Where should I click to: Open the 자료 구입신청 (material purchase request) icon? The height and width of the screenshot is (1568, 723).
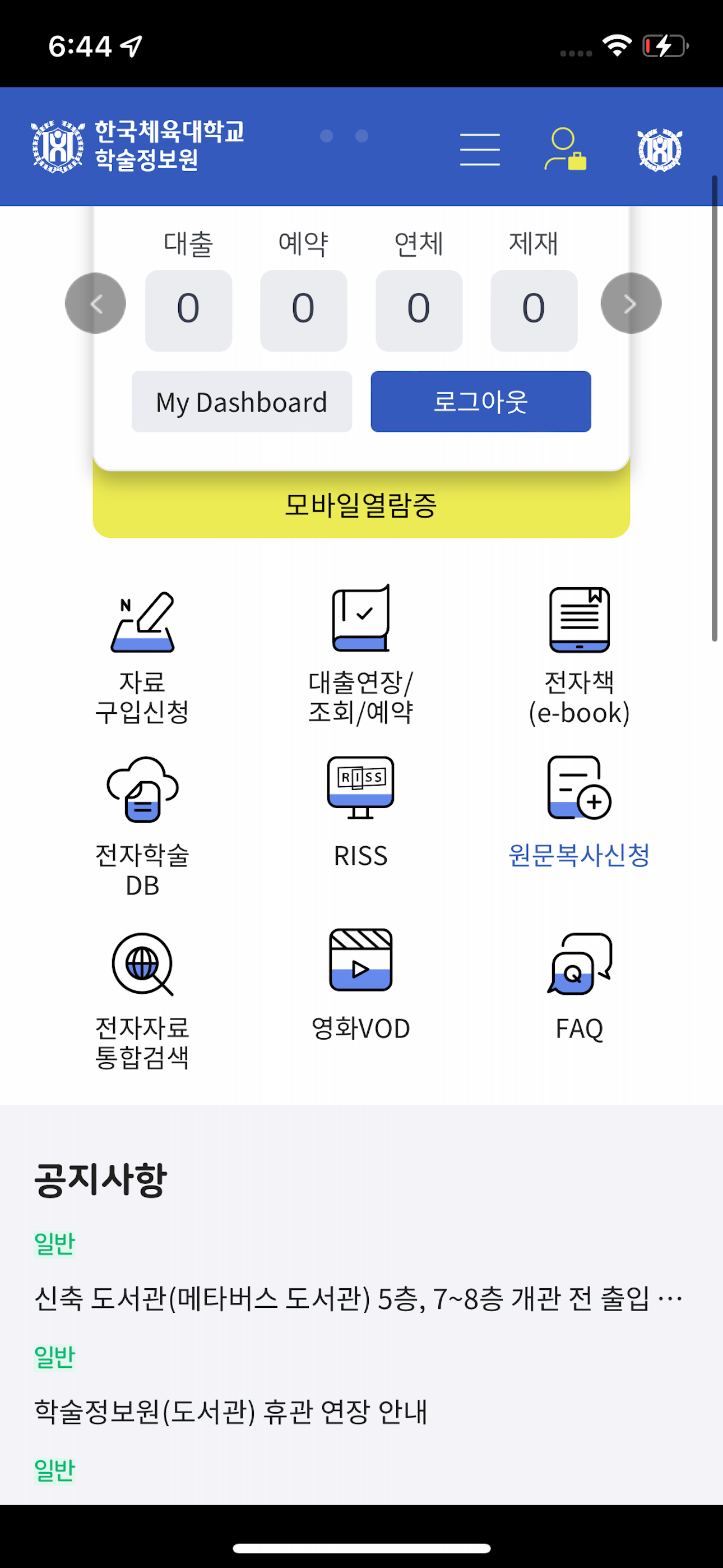pyautogui.click(x=144, y=621)
